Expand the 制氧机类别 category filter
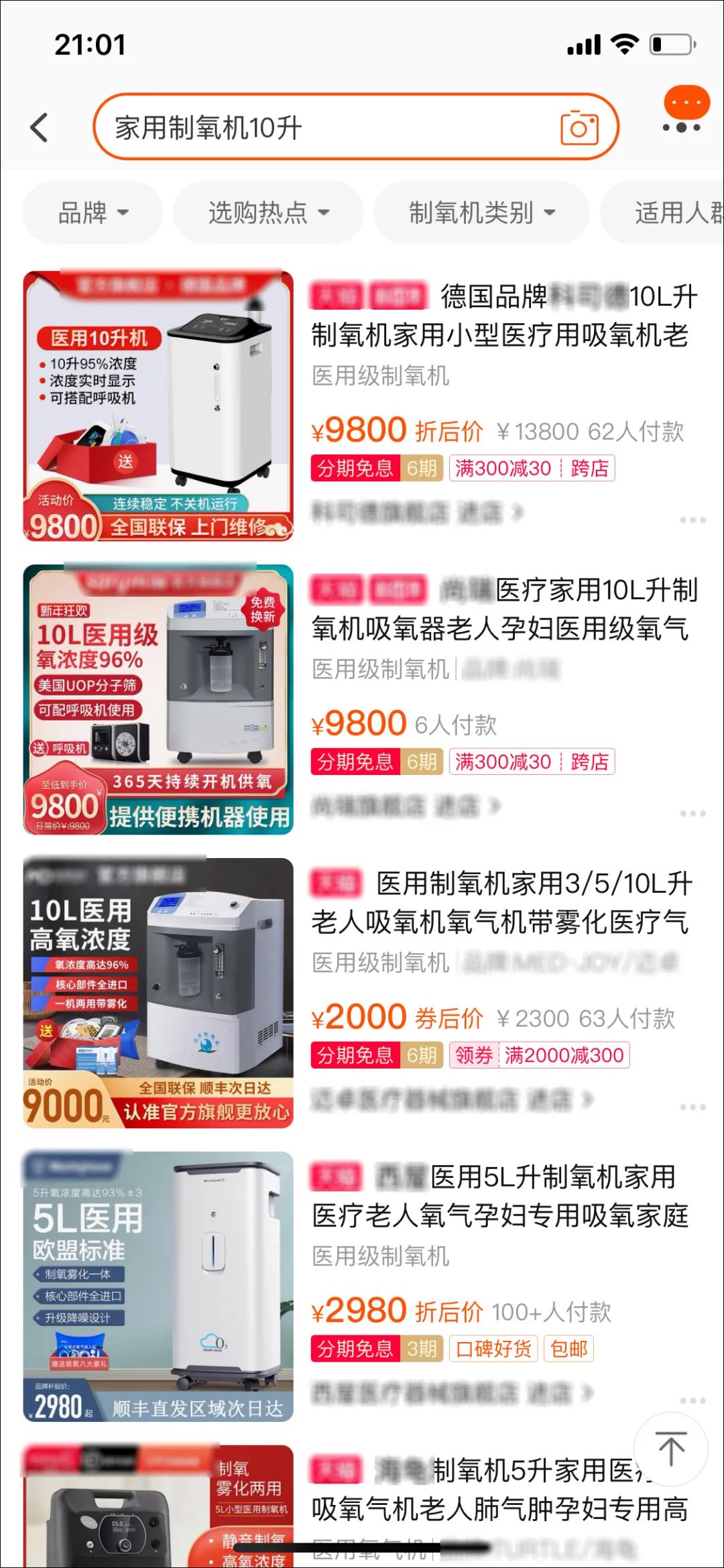This screenshot has height=1568, width=724. [x=481, y=213]
